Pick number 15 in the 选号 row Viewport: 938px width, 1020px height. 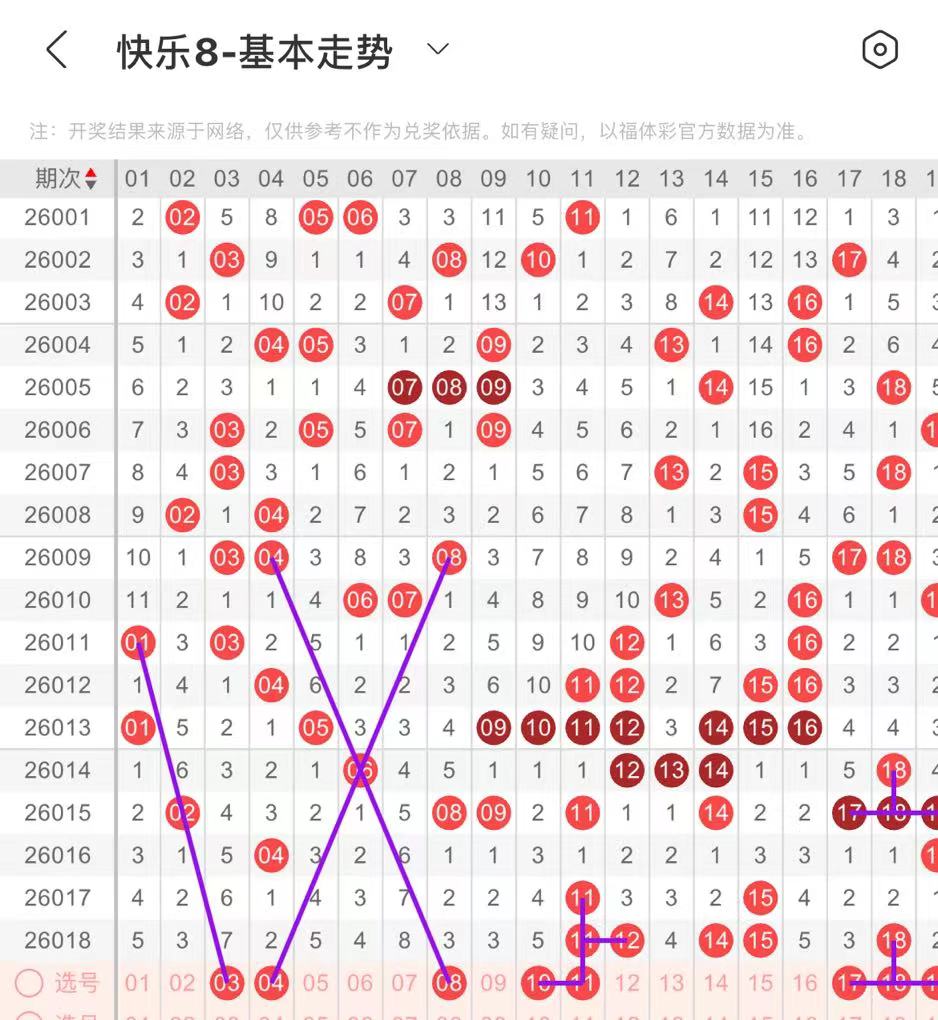(760, 983)
